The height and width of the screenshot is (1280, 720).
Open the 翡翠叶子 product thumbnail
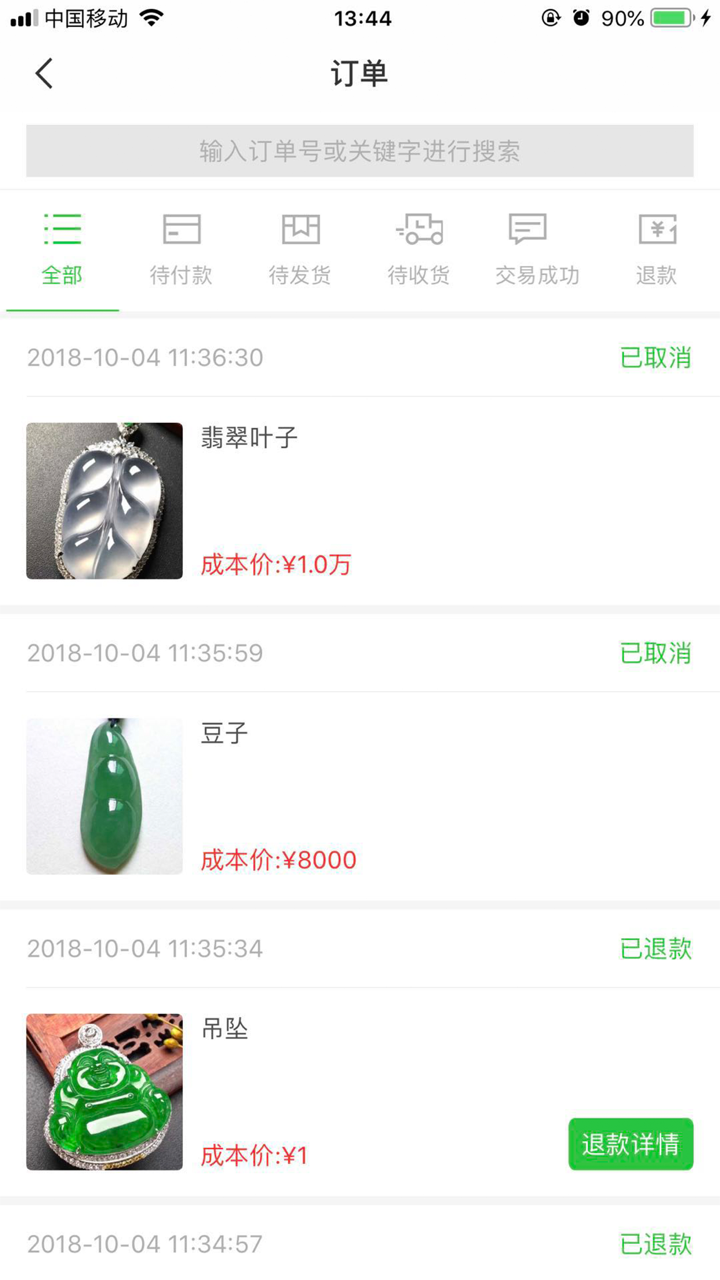(104, 500)
